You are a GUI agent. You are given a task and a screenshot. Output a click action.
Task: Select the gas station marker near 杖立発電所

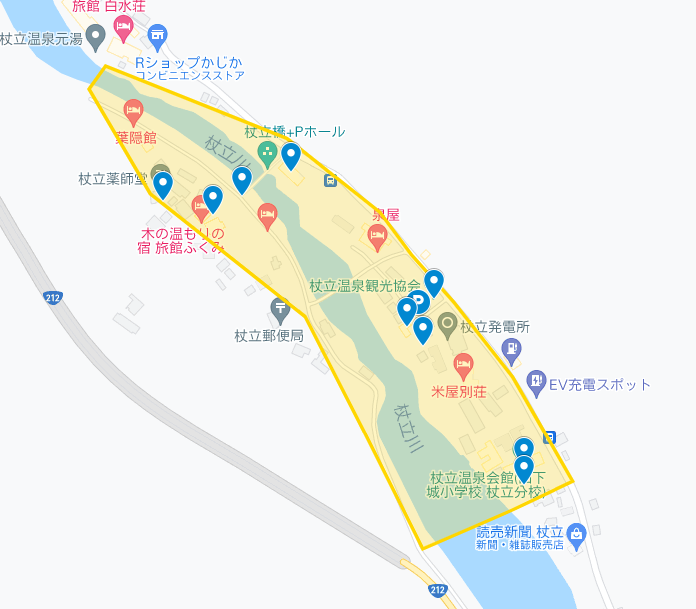point(511,348)
